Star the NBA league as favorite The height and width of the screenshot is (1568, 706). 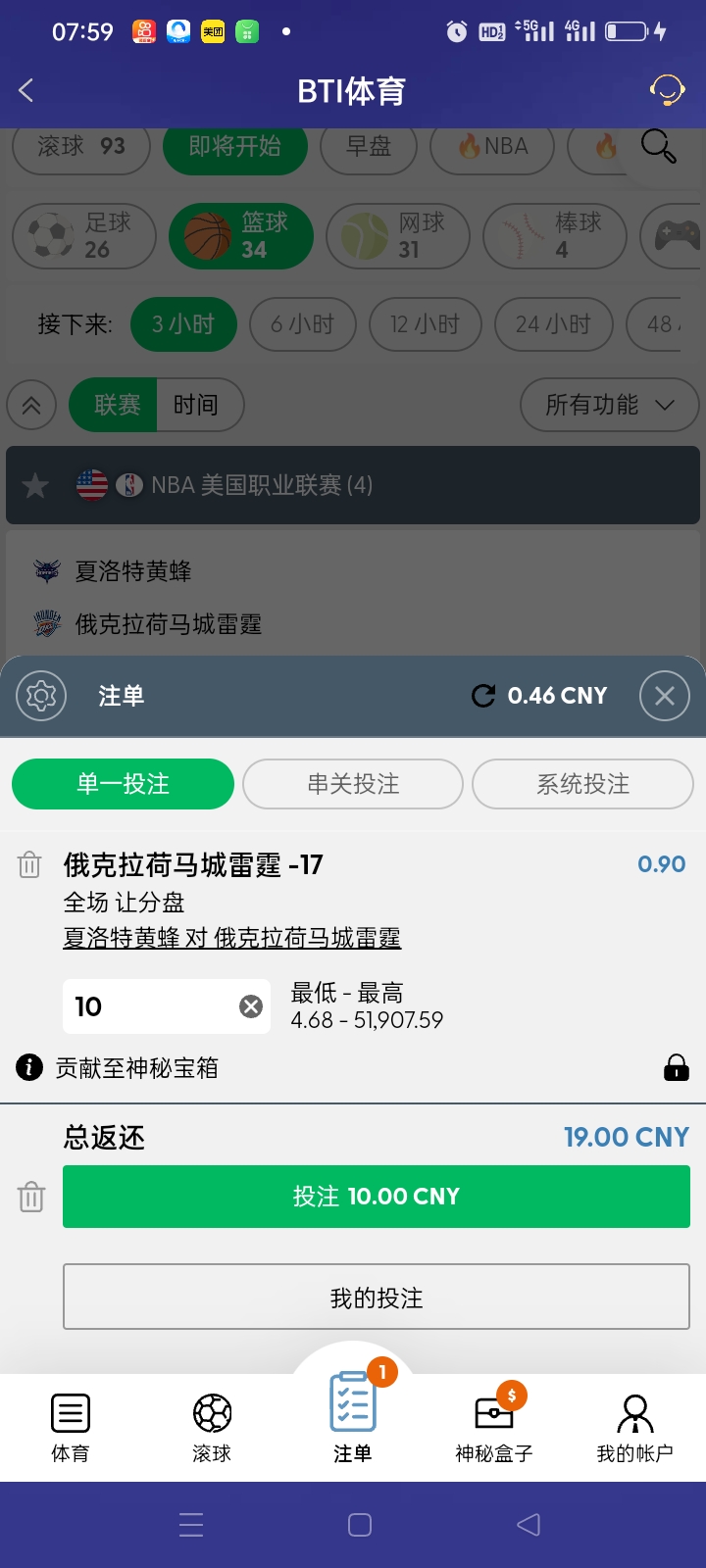tap(35, 485)
